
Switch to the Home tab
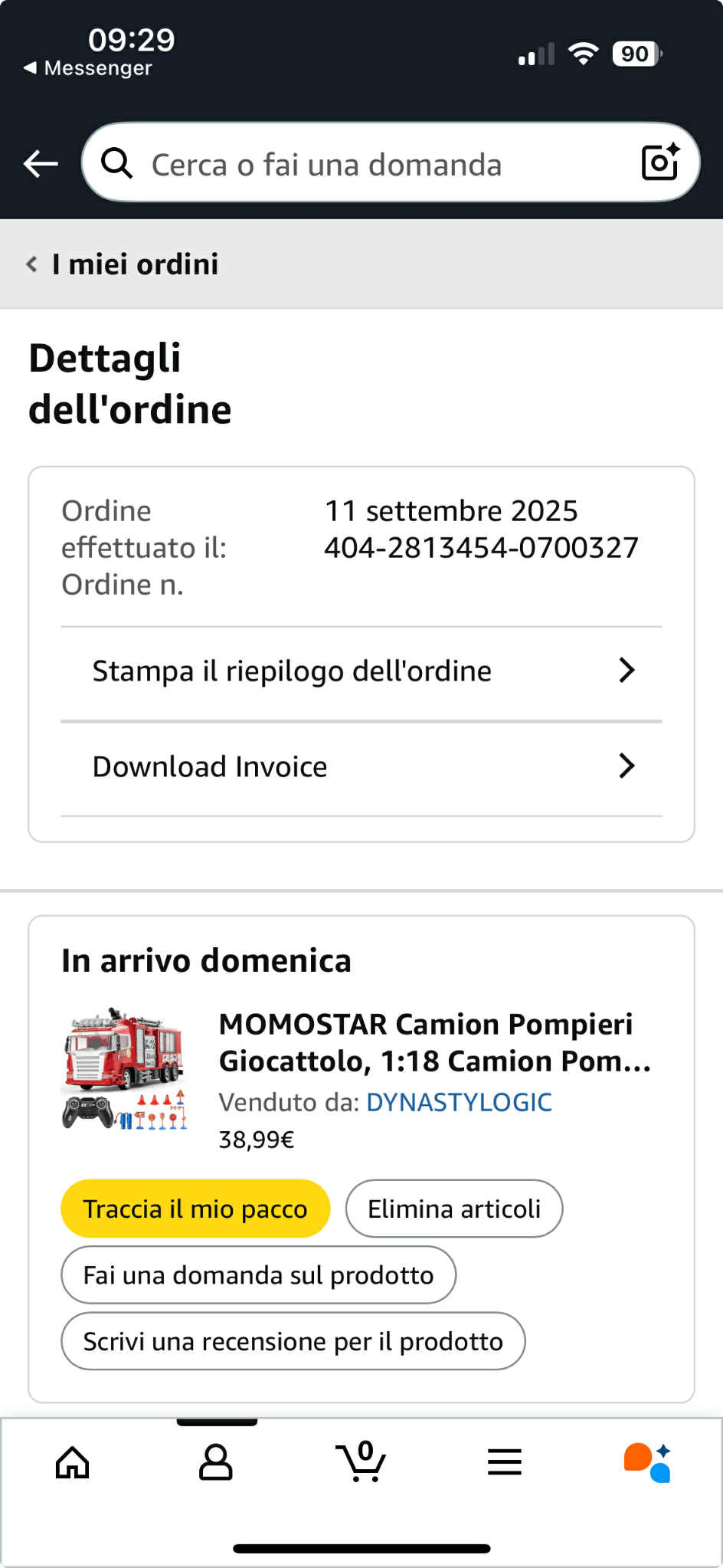[x=73, y=1462]
